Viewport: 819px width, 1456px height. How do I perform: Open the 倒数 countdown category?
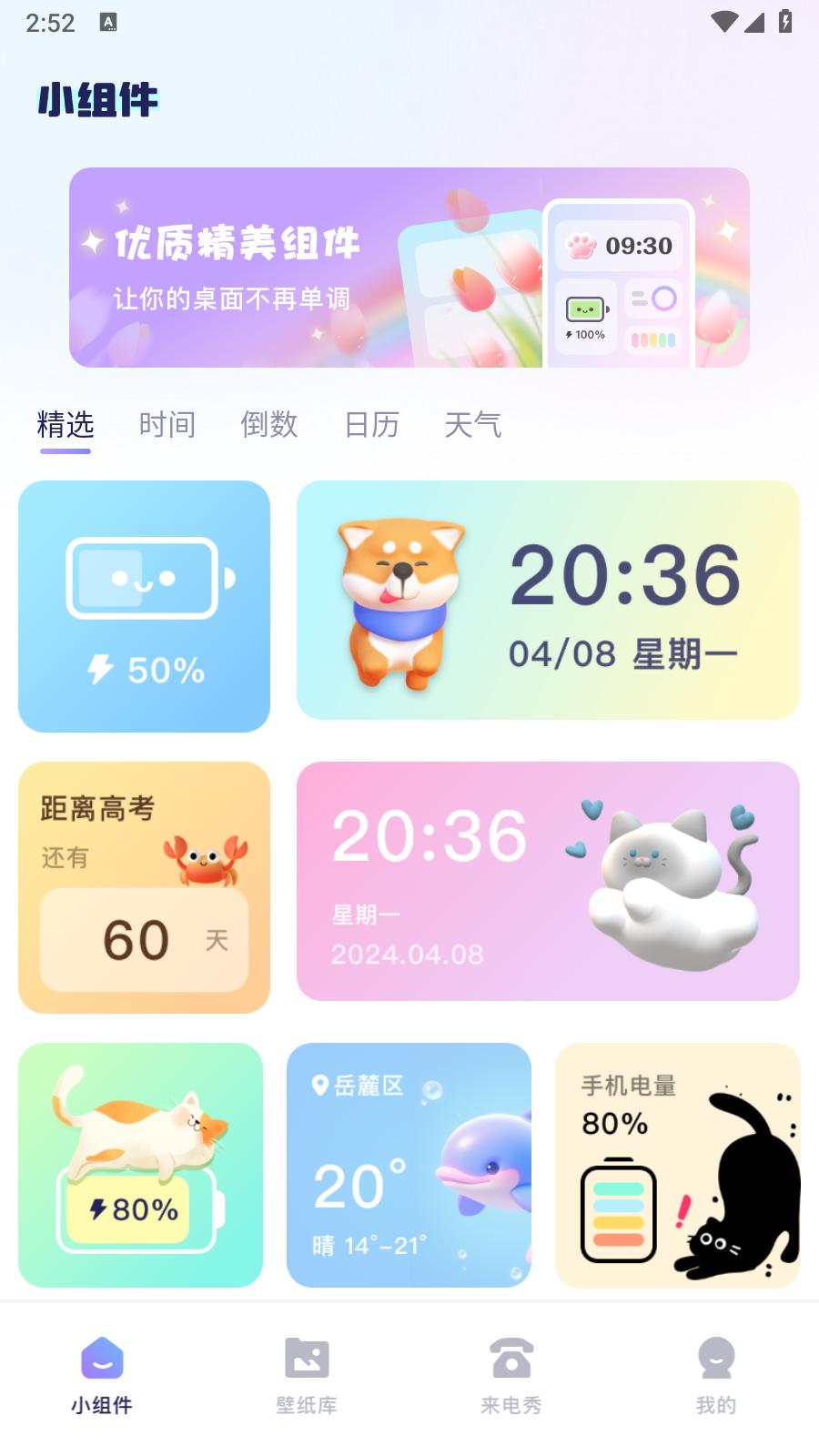[269, 424]
